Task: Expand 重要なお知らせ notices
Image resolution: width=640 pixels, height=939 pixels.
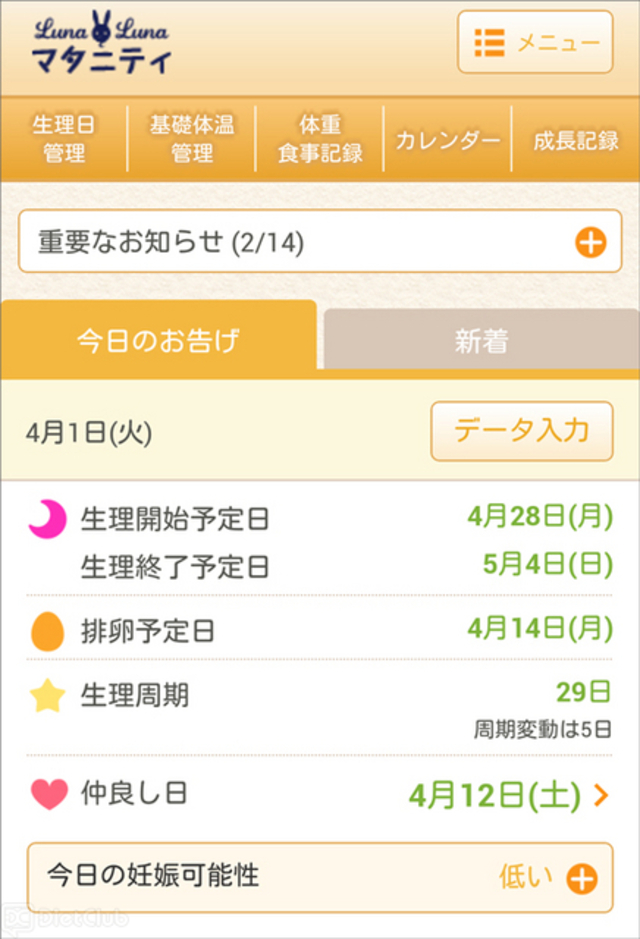Action: (590, 242)
